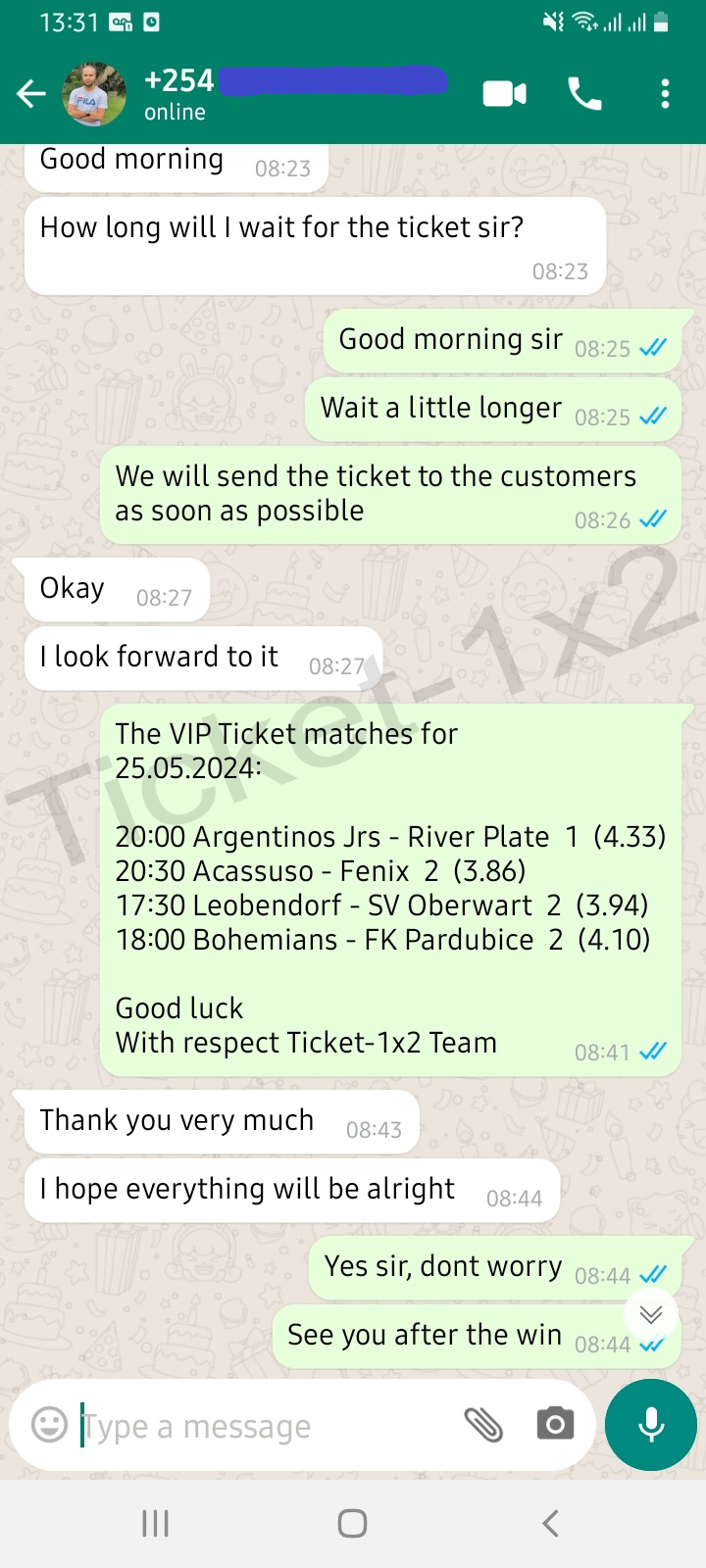Image resolution: width=706 pixels, height=1568 pixels.
Task: Open the emoji picker
Action: 49,1425
